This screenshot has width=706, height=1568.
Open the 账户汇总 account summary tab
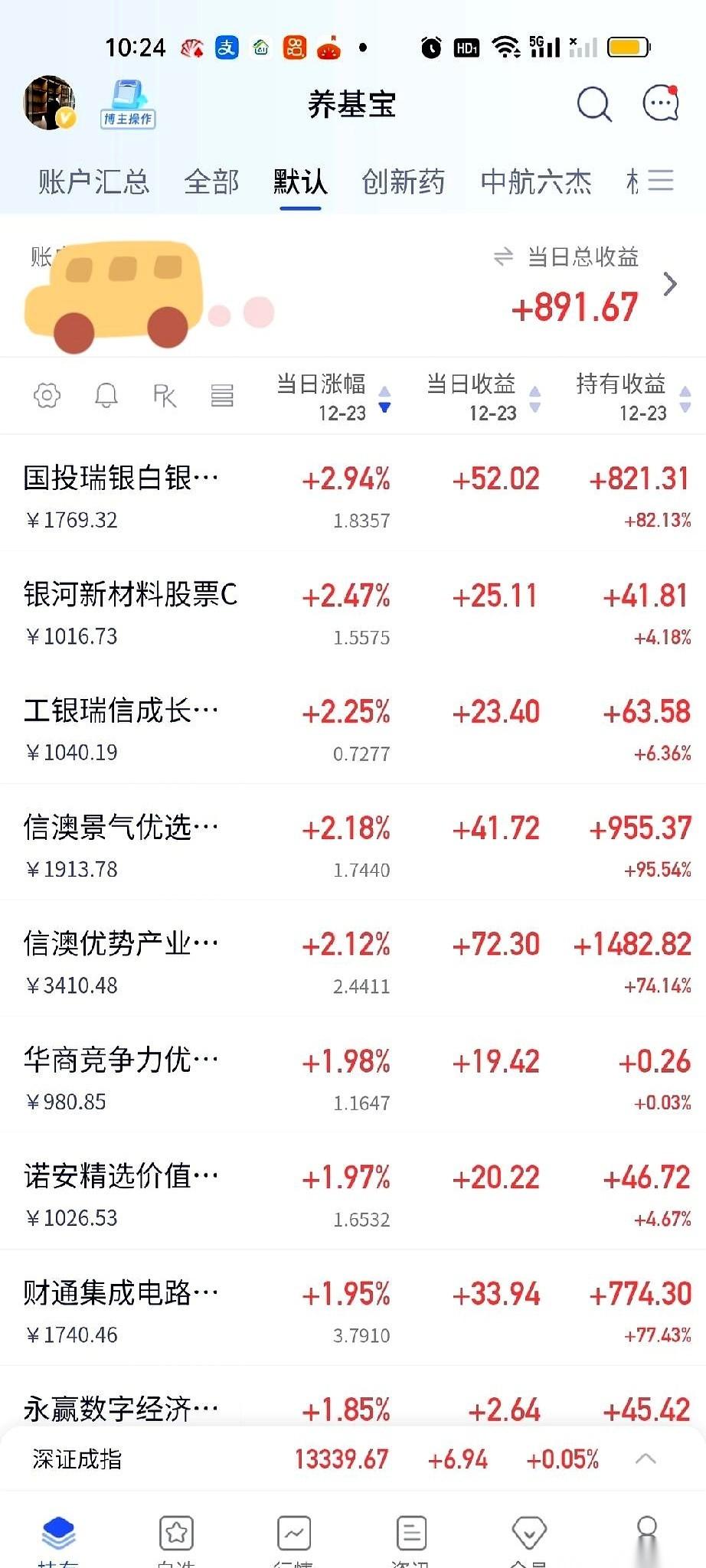click(x=92, y=182)
